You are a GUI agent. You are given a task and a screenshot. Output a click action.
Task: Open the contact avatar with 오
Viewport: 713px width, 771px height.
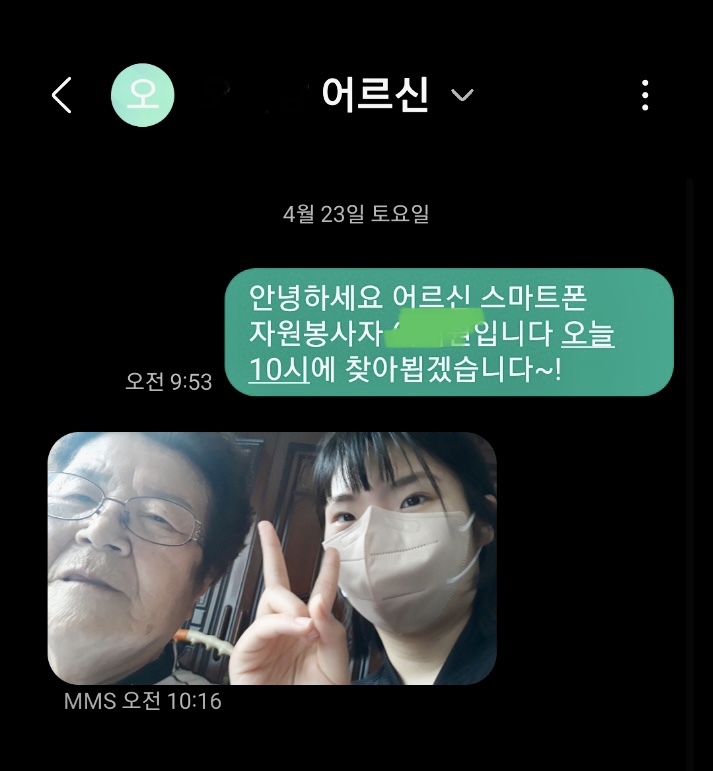(143, 95)
